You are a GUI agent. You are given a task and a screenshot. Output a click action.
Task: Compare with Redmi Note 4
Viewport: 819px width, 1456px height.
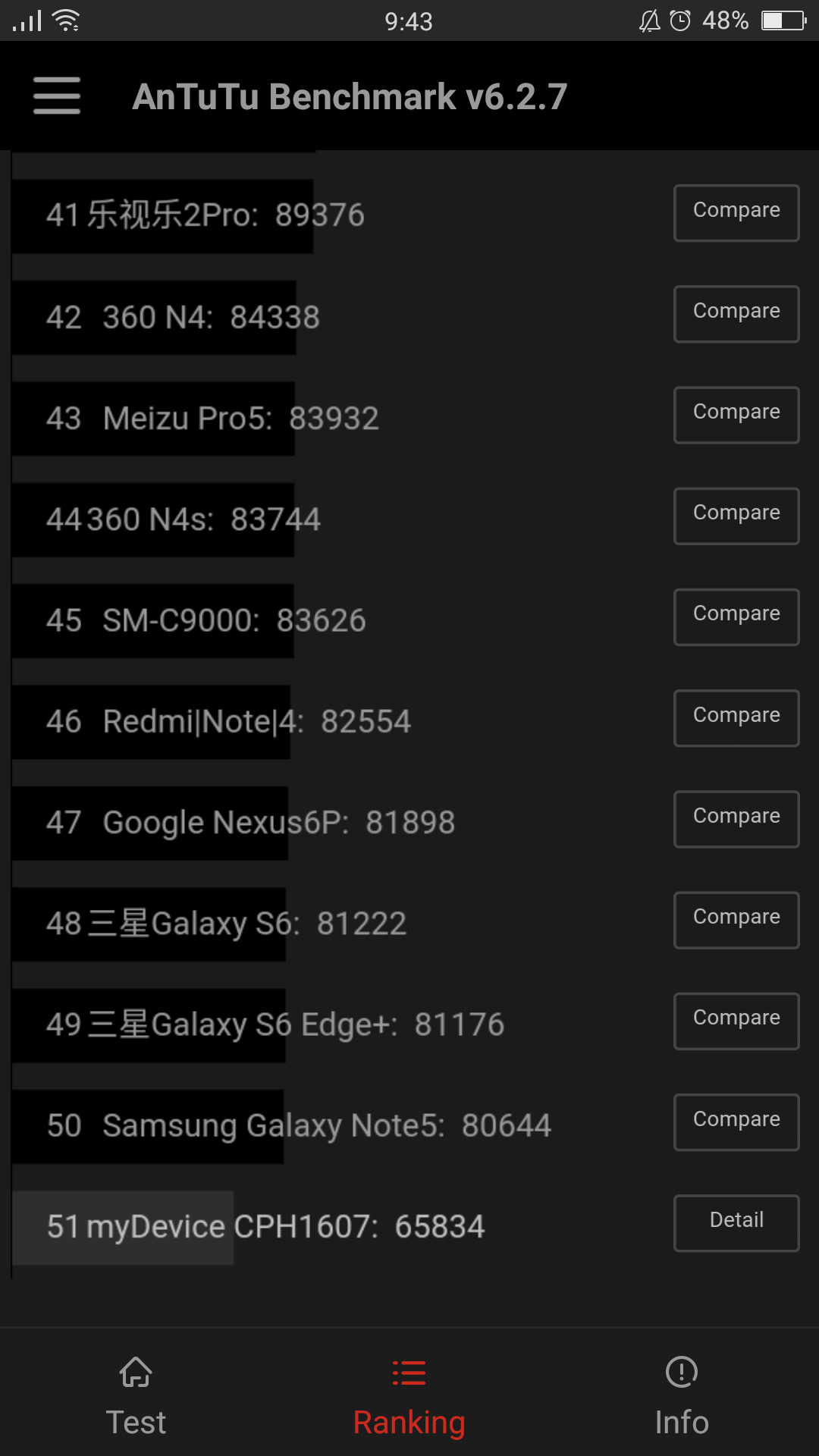[736, 717]
